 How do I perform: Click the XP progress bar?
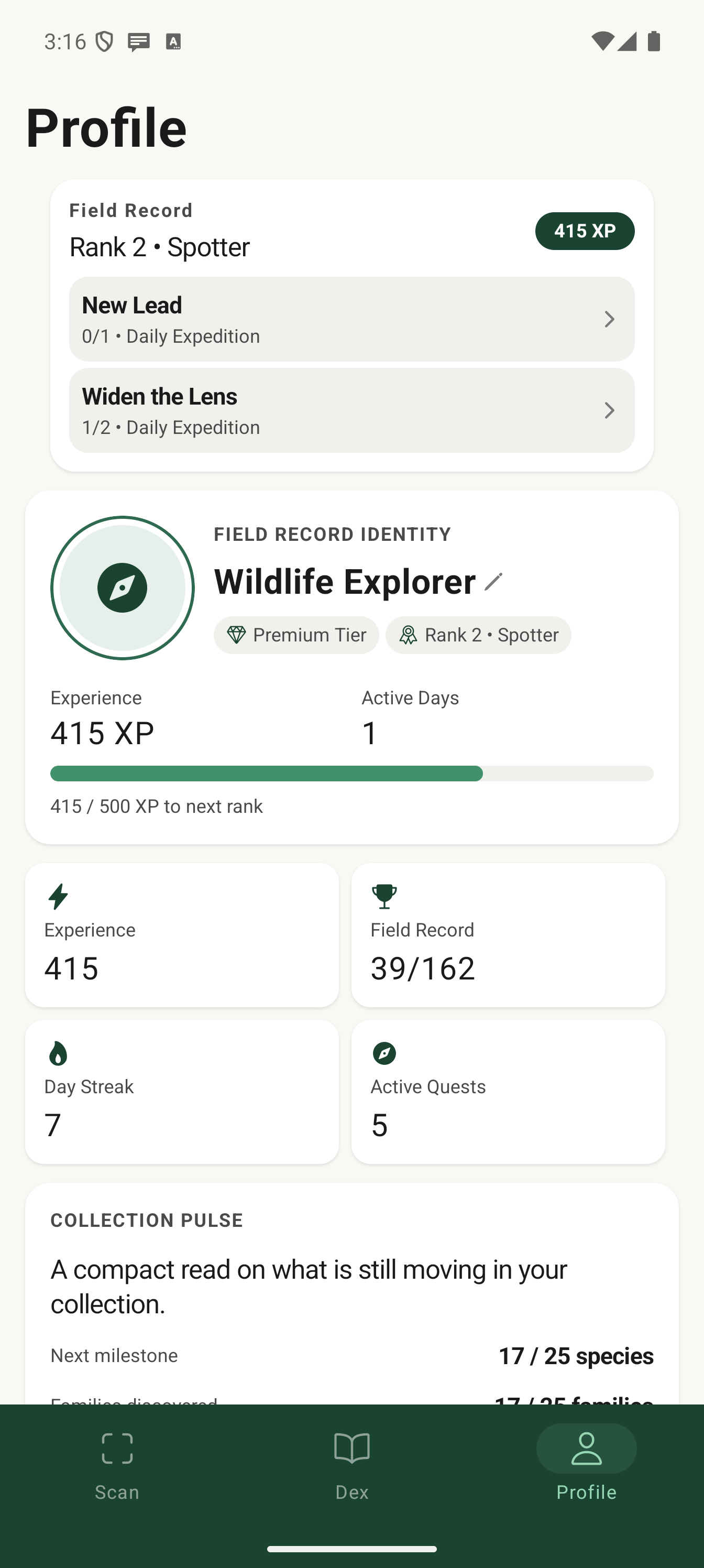[351, 774]
